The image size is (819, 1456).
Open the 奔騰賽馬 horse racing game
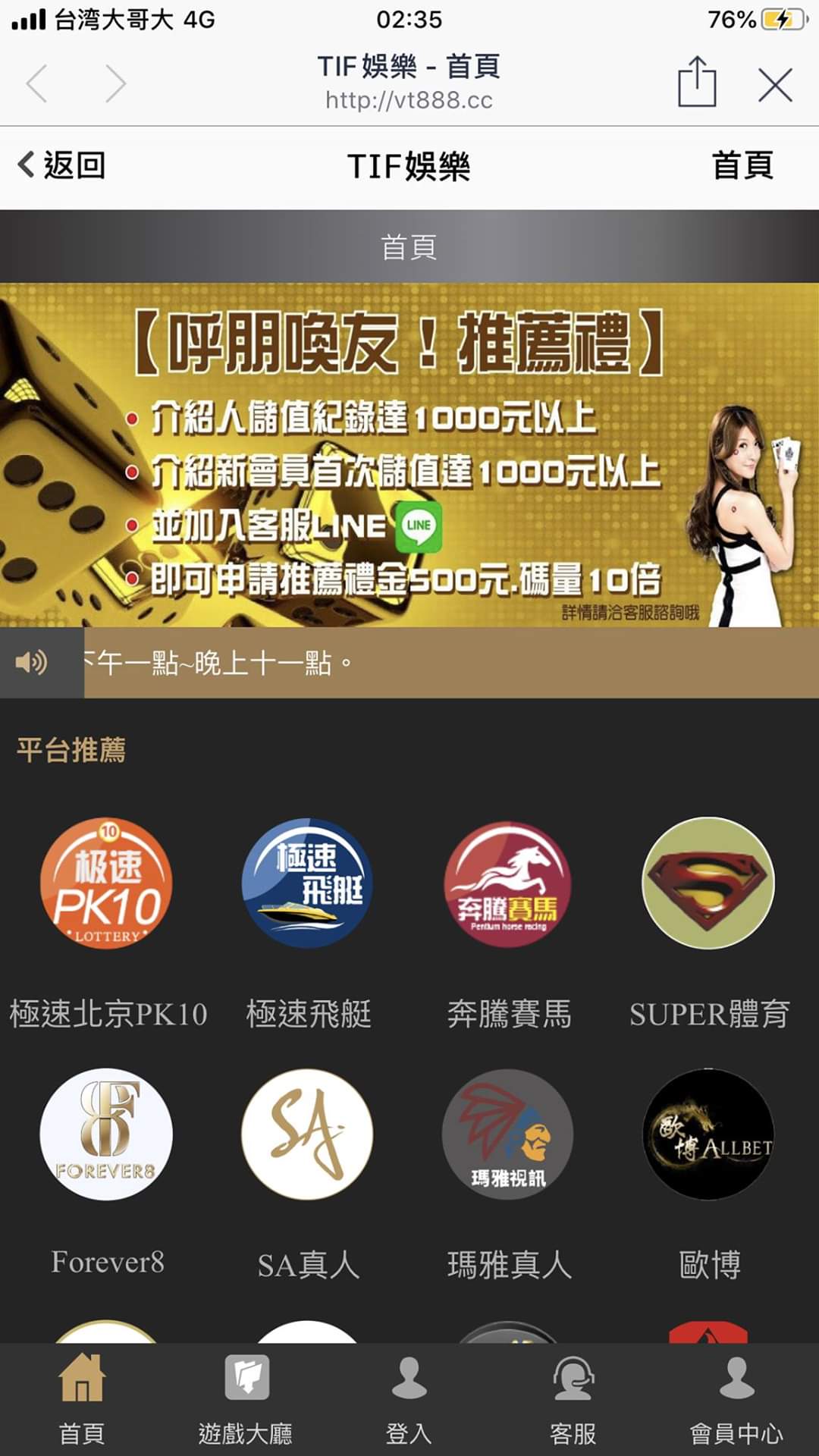click(508, 883)
